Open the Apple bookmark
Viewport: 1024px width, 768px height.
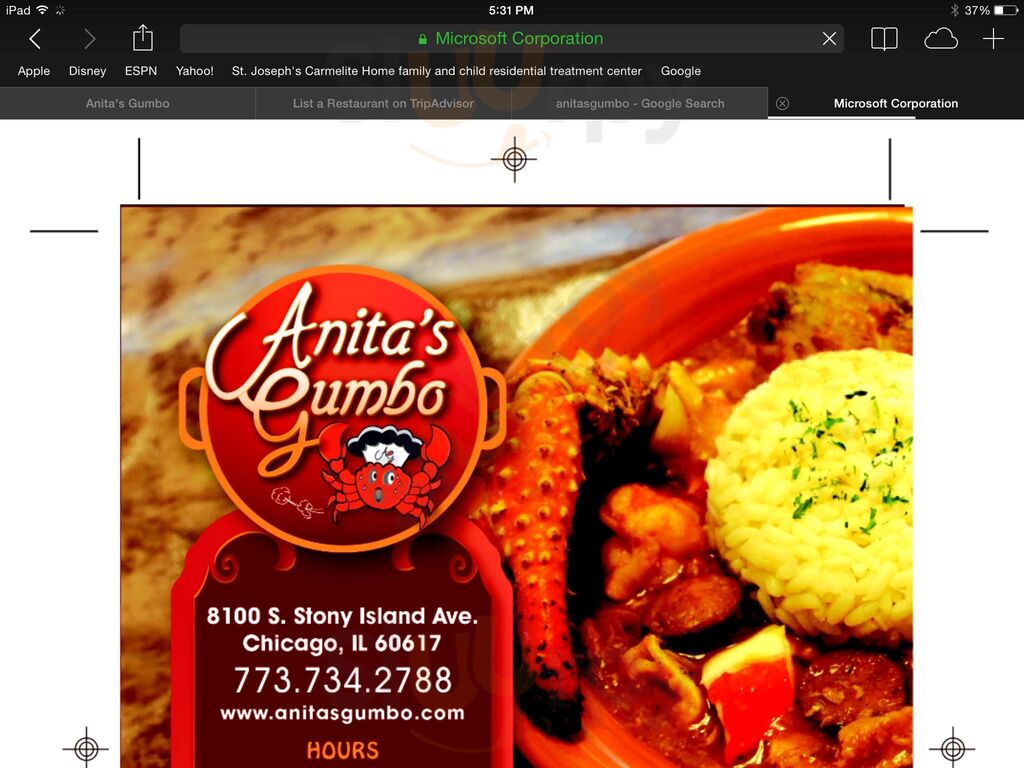point(34,71)
